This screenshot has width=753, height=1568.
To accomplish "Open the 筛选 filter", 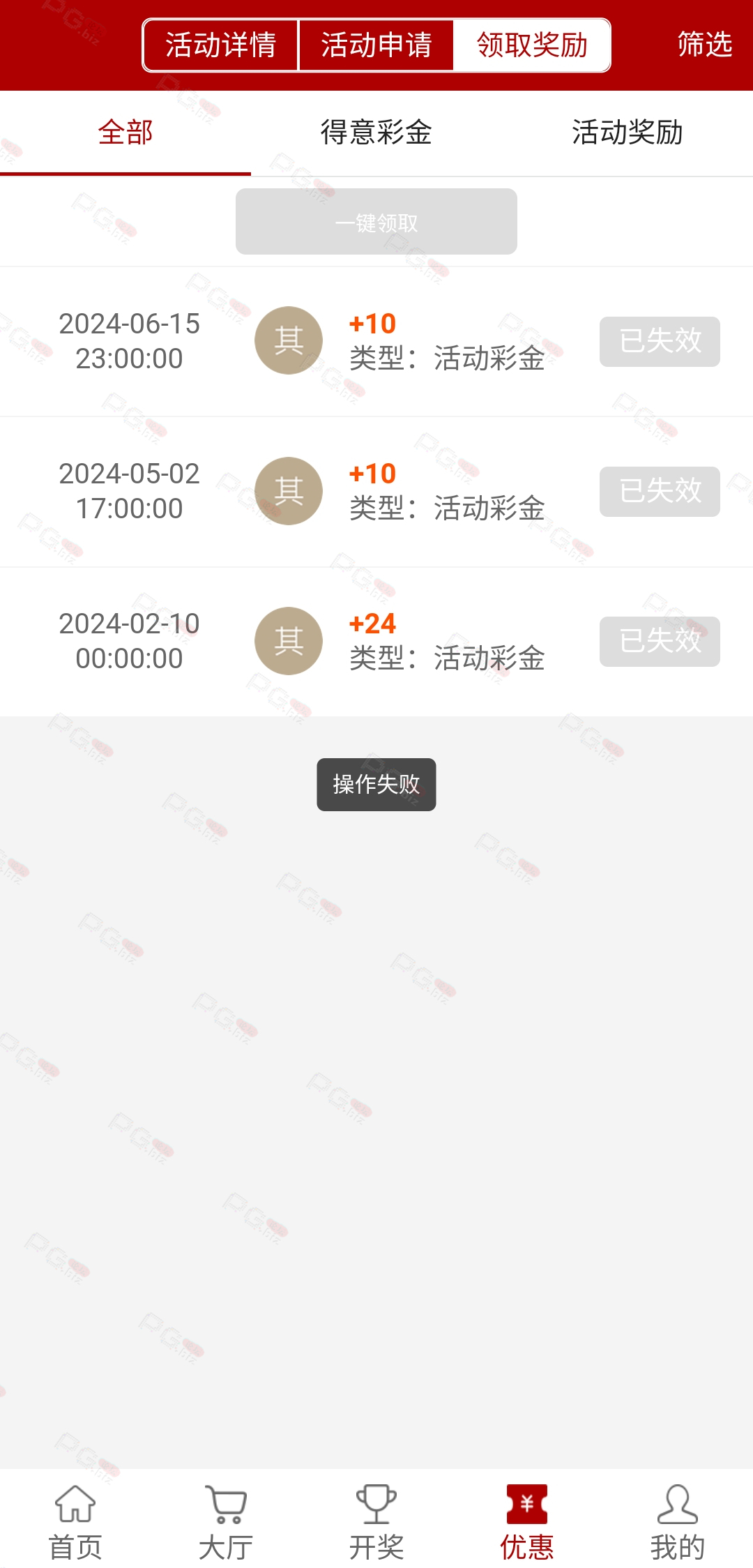I will pos(704,44).
